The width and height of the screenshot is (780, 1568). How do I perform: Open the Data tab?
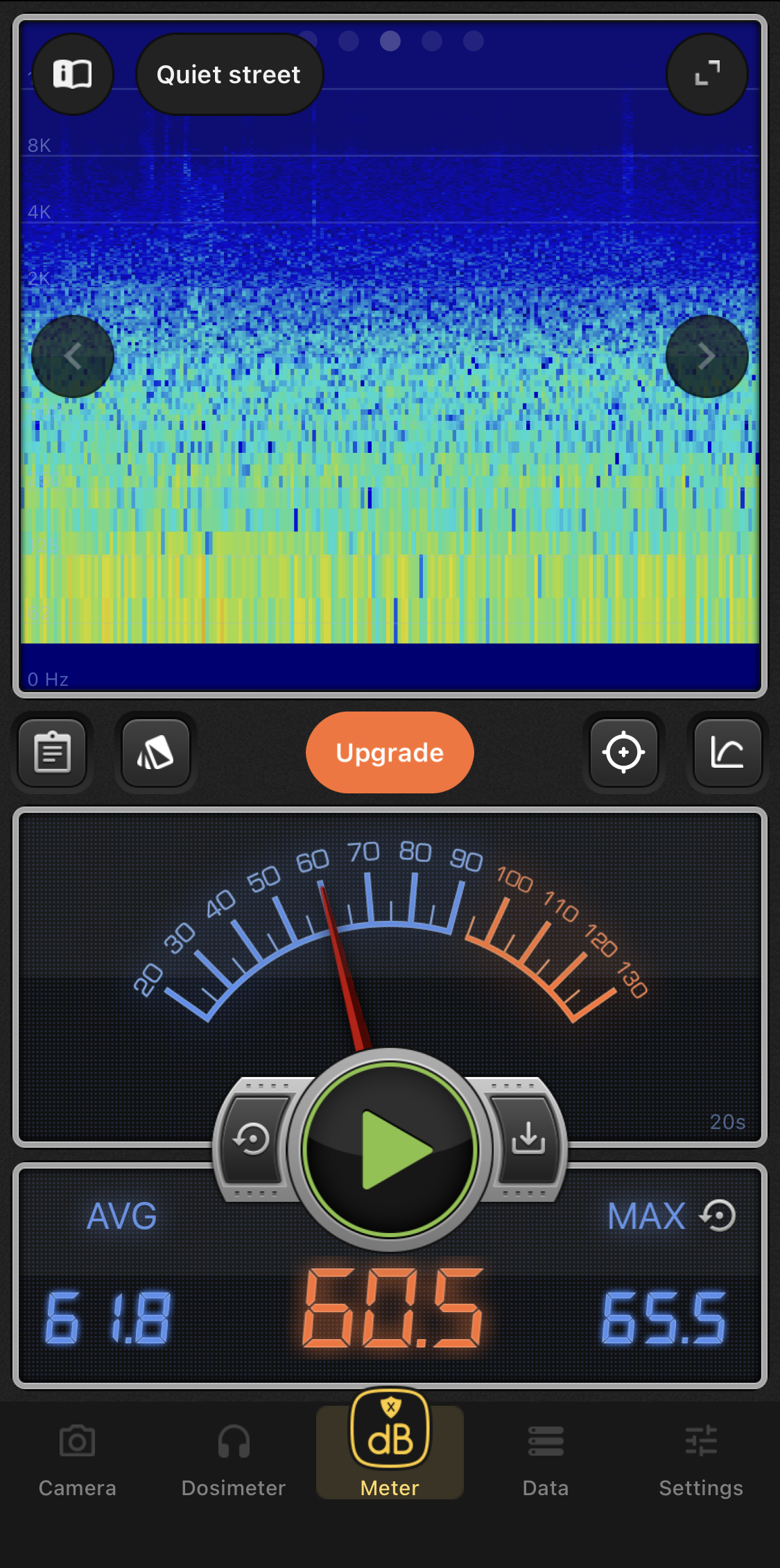click(x=546, y=1457)
